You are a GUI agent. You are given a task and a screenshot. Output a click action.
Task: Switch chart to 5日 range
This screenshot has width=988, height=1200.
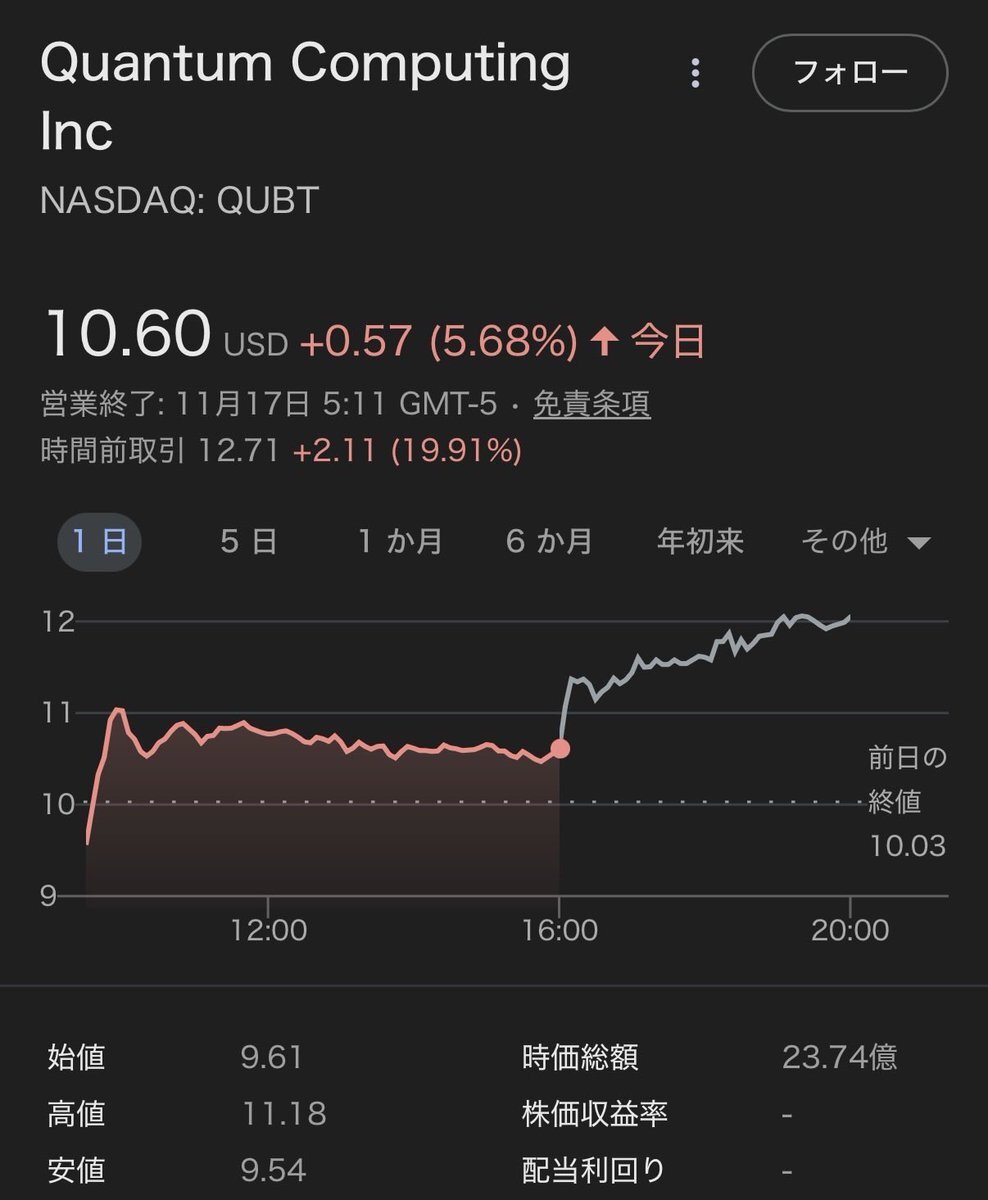(248, 542)
